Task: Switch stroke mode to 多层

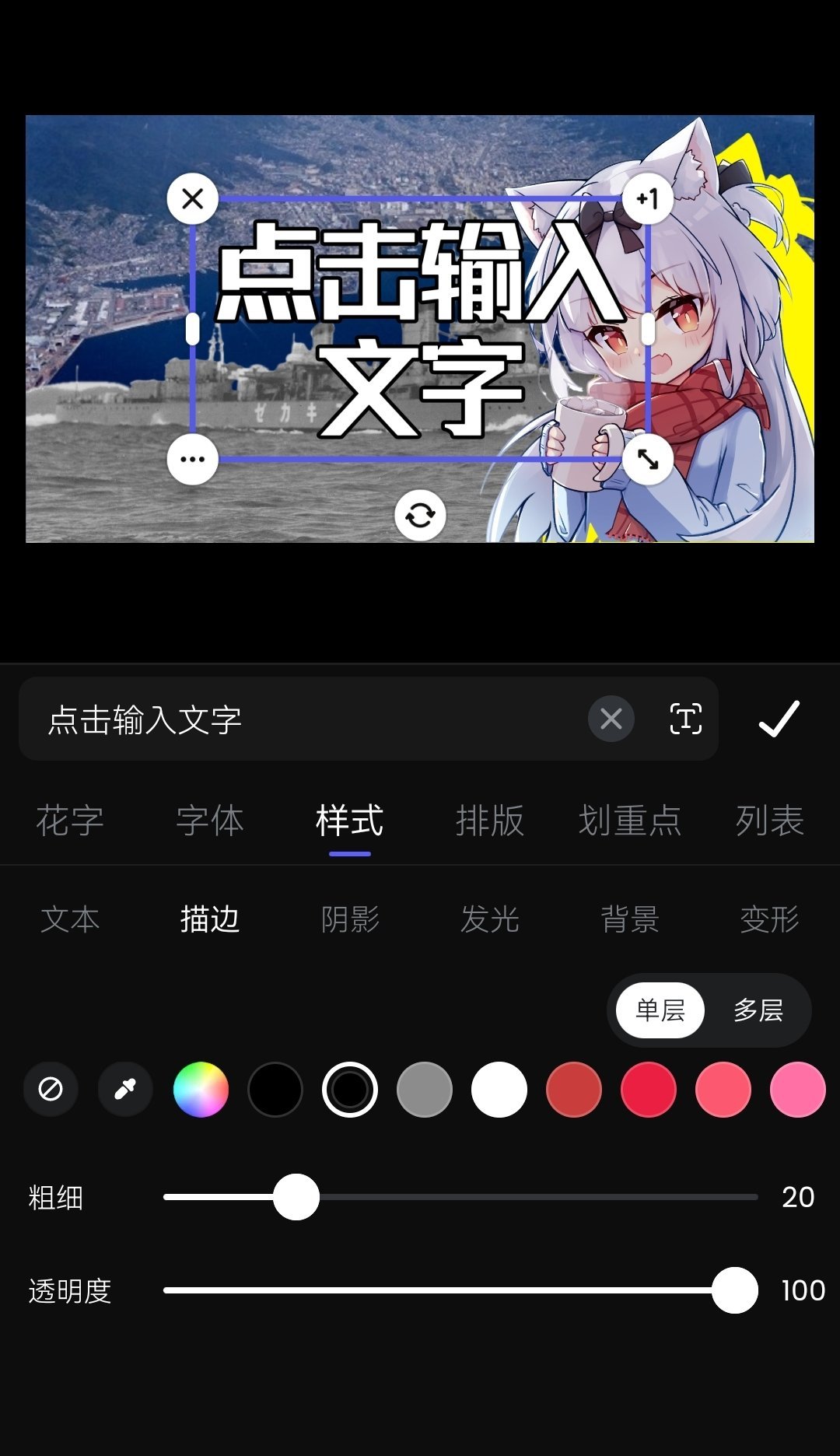Action: point(758,1010)
